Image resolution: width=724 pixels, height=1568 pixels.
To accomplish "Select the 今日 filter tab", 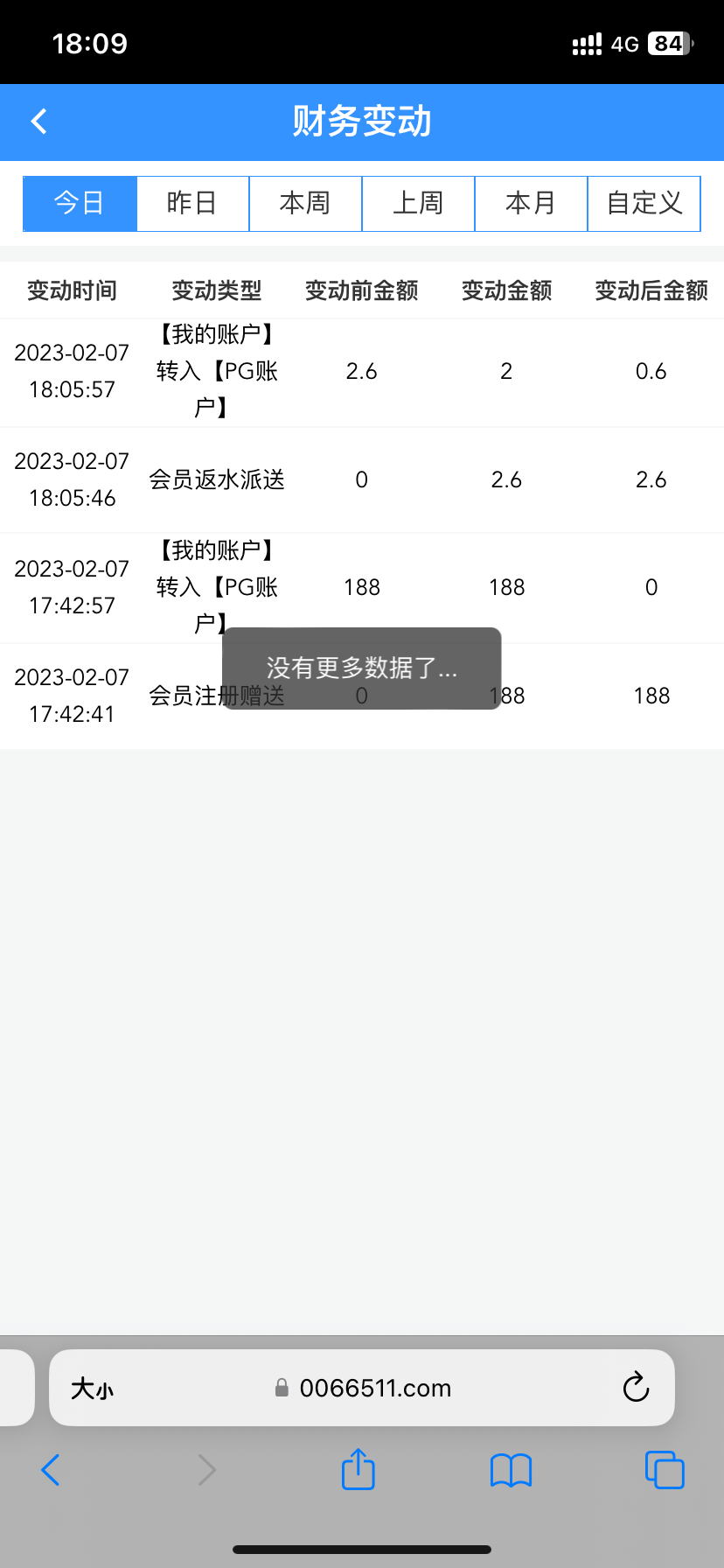I will tap(80, 204).
